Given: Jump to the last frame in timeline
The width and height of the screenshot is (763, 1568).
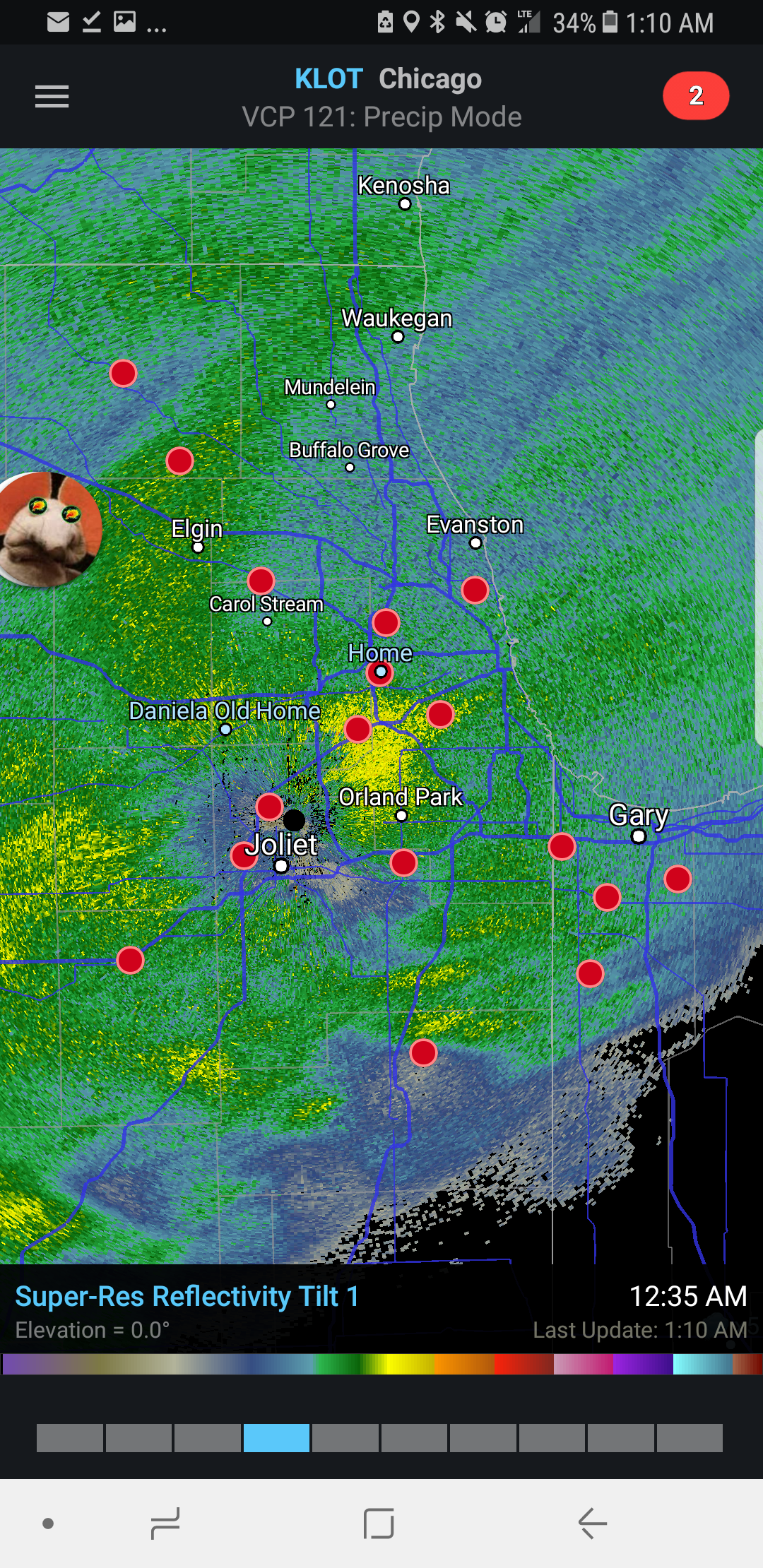Looking at the screenshot, I should coord(690,1437).
